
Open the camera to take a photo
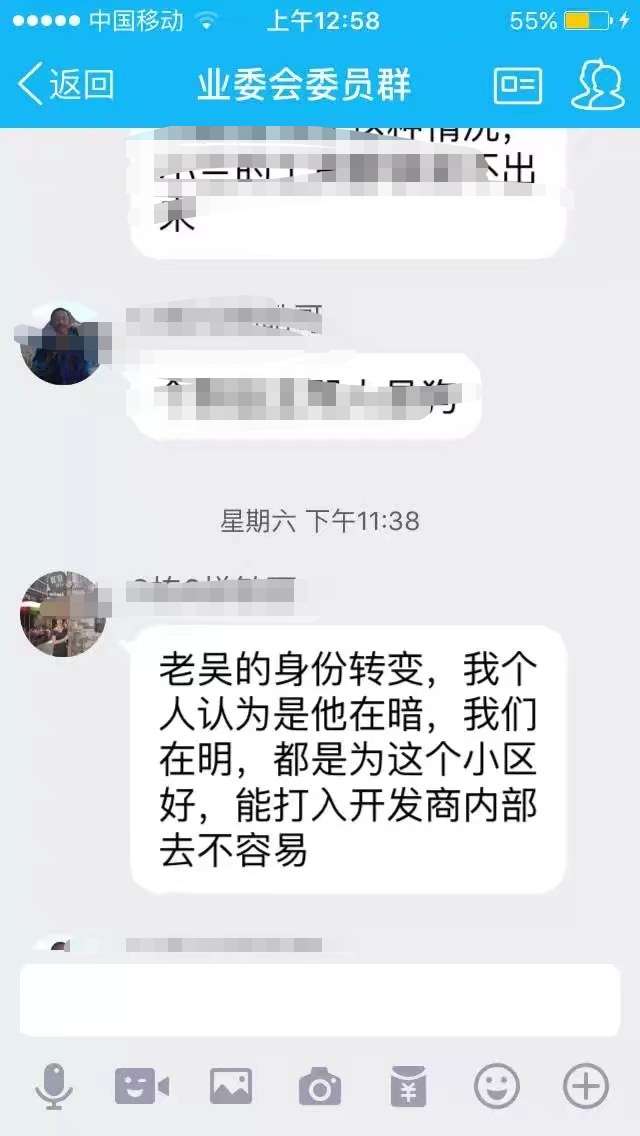click(x=320, y=1085)
